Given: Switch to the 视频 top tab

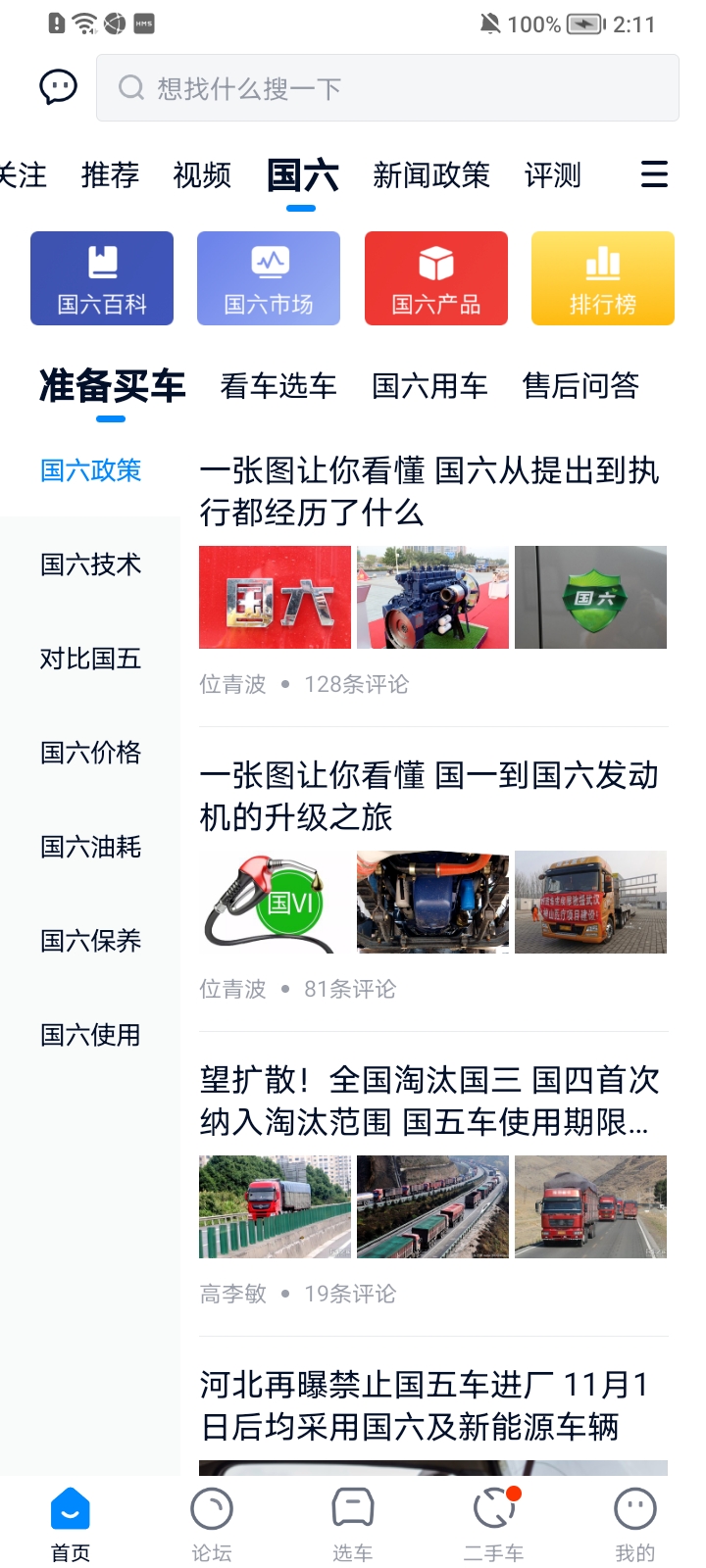Looking at the screenshot, I should tap(202, 175).
